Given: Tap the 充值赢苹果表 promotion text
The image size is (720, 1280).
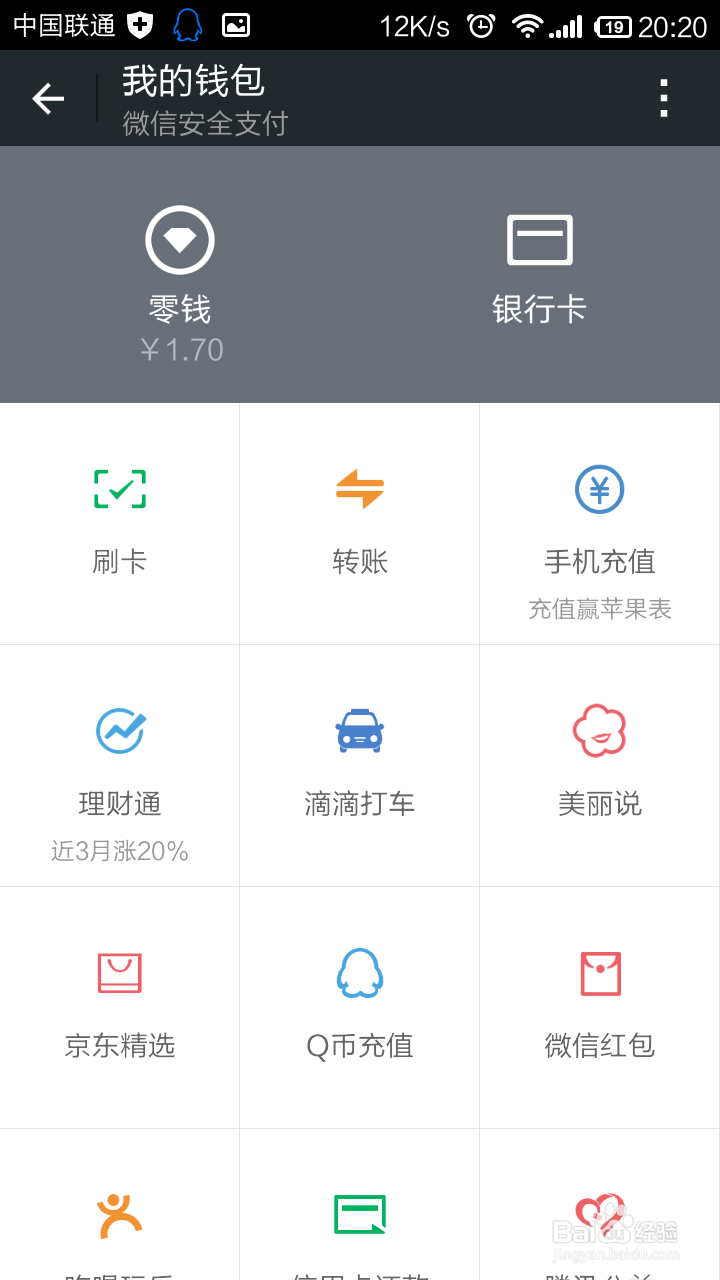Looking at the screenshot, I should 600,607.
